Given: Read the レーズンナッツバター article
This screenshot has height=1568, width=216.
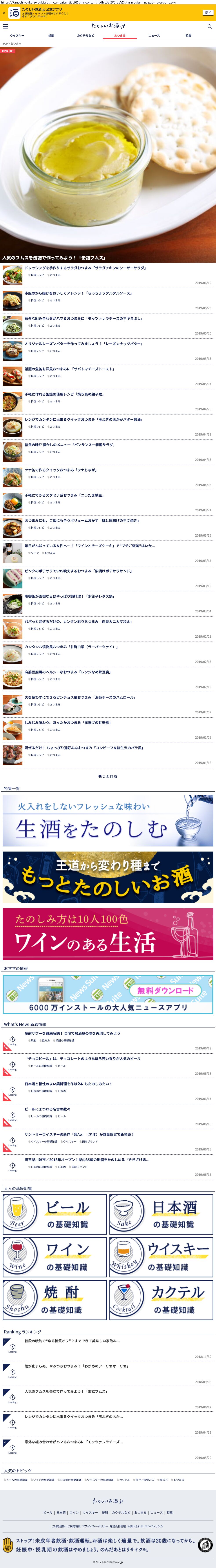Looking at the screenshot, I should tap(83, 344).
